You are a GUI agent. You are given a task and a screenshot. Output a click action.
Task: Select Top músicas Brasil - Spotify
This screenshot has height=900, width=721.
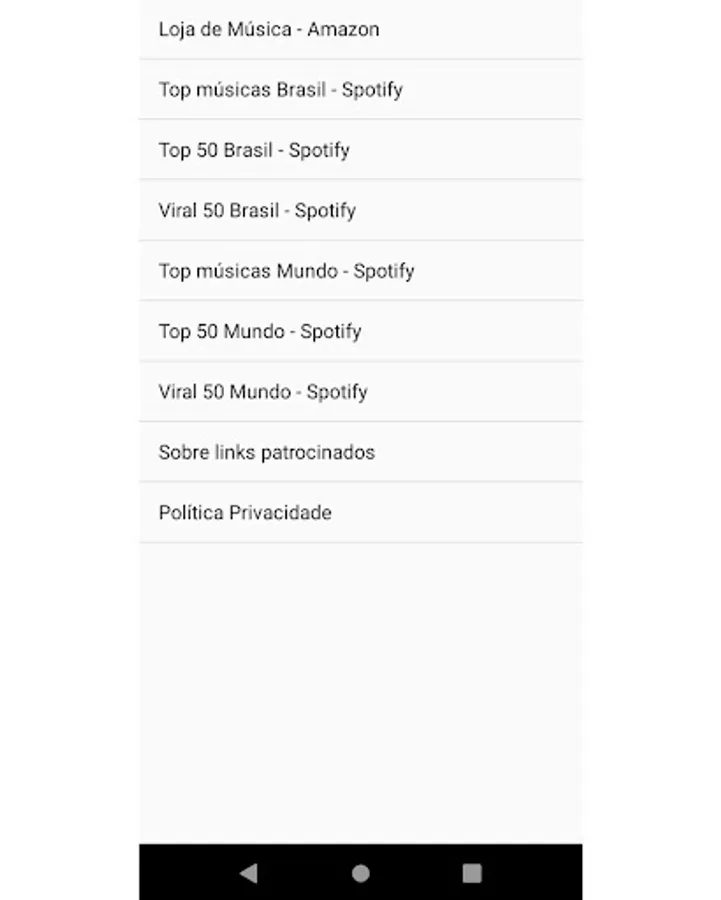(280, 90)
